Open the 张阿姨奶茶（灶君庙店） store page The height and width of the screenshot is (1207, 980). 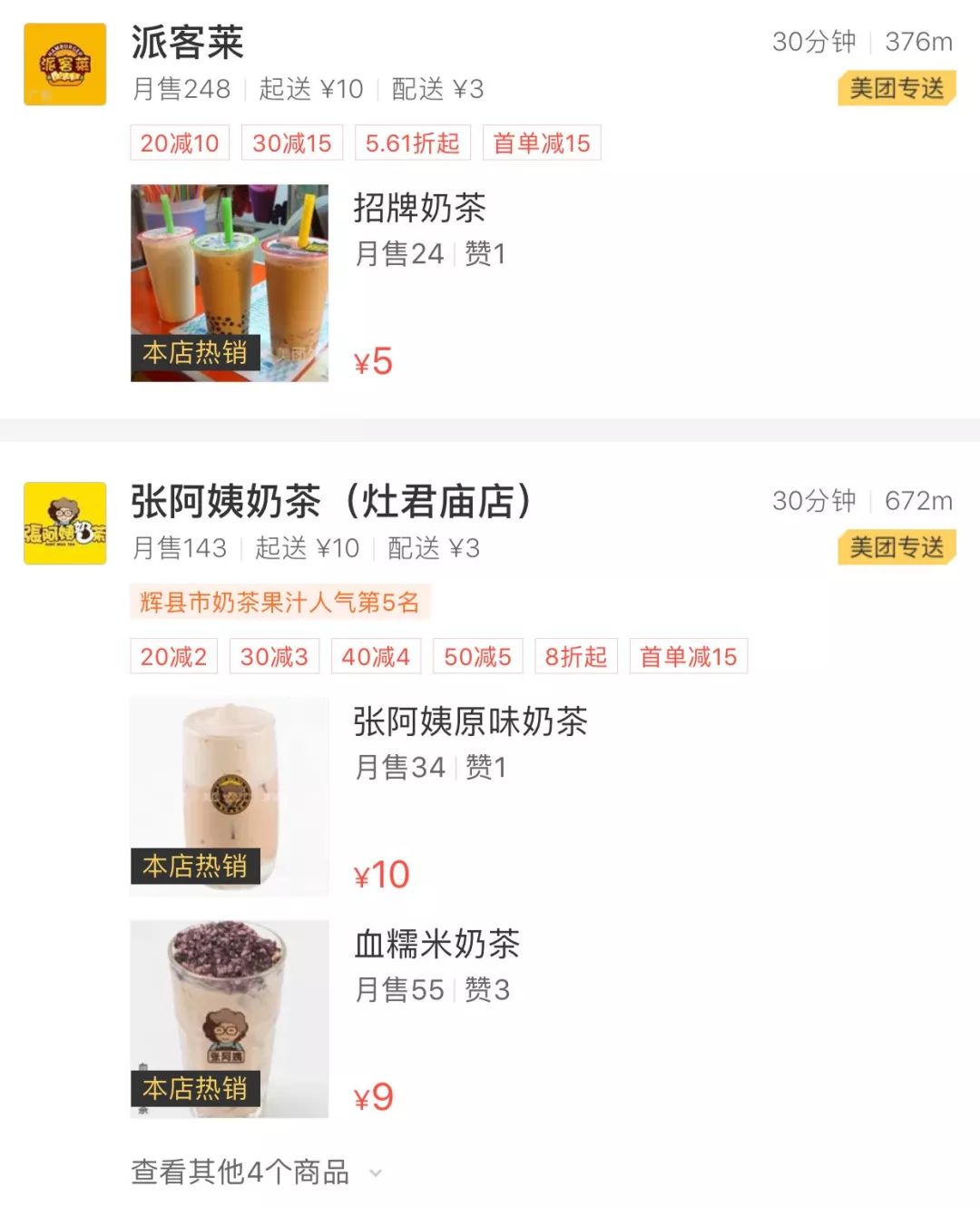330,502
